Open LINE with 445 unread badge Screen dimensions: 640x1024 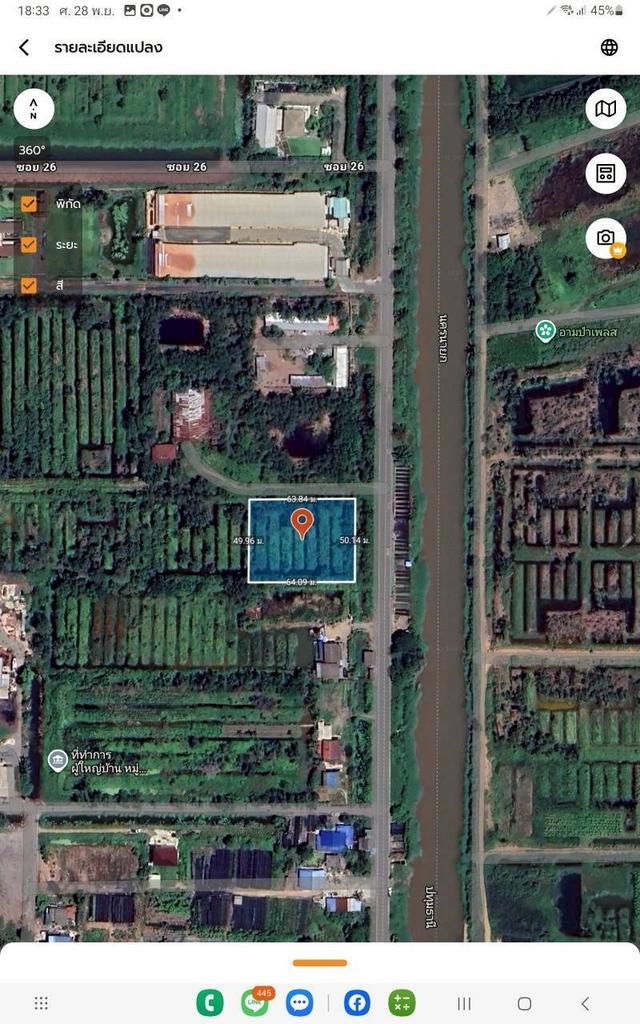[x=255, y=1003]
